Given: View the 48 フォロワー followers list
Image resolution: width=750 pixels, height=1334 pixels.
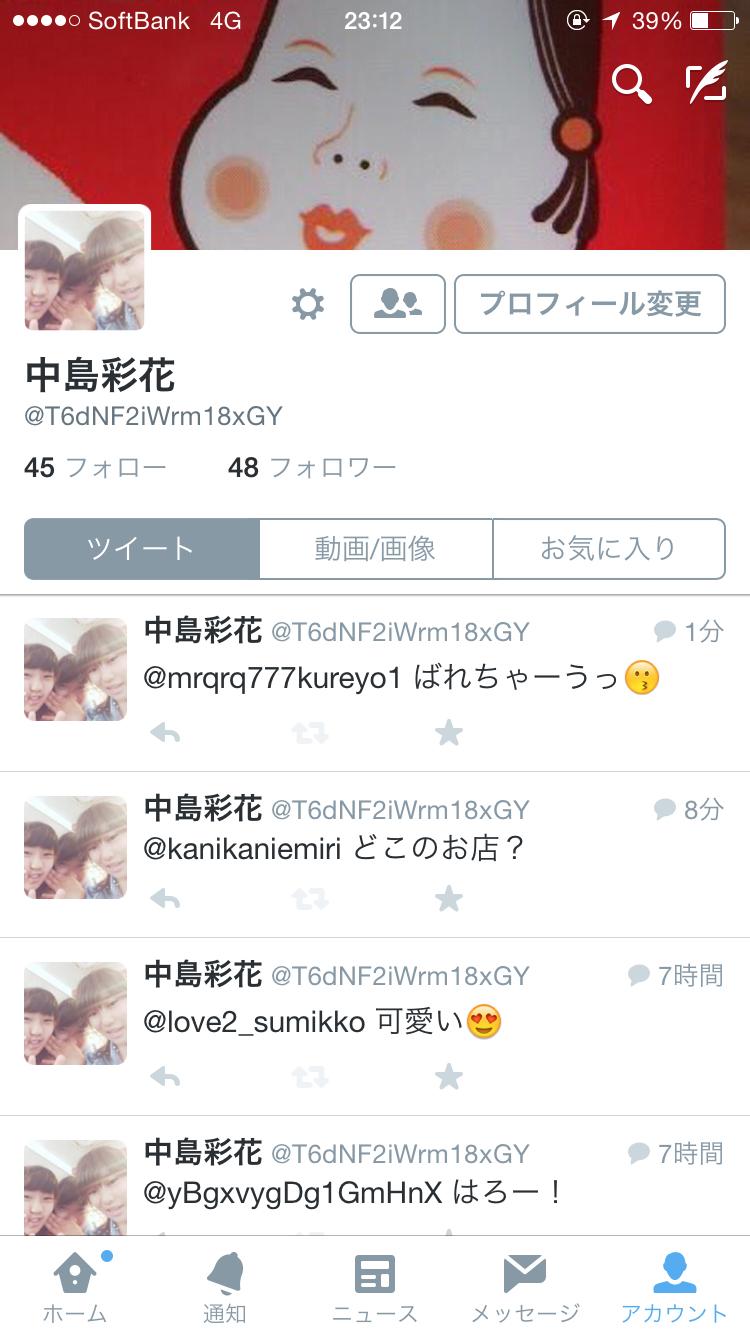Looking at the screenshot, I should coord(312,467).
